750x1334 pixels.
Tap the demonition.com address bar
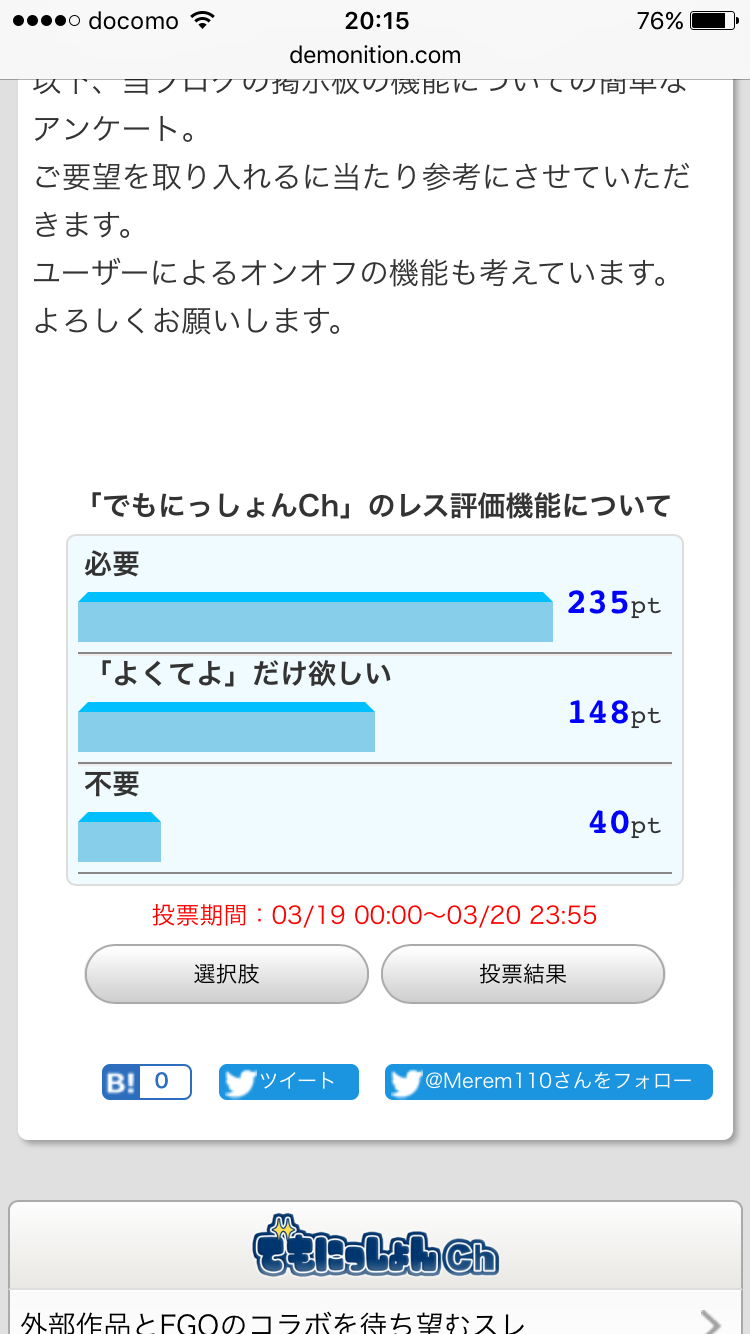pos(375,56)
